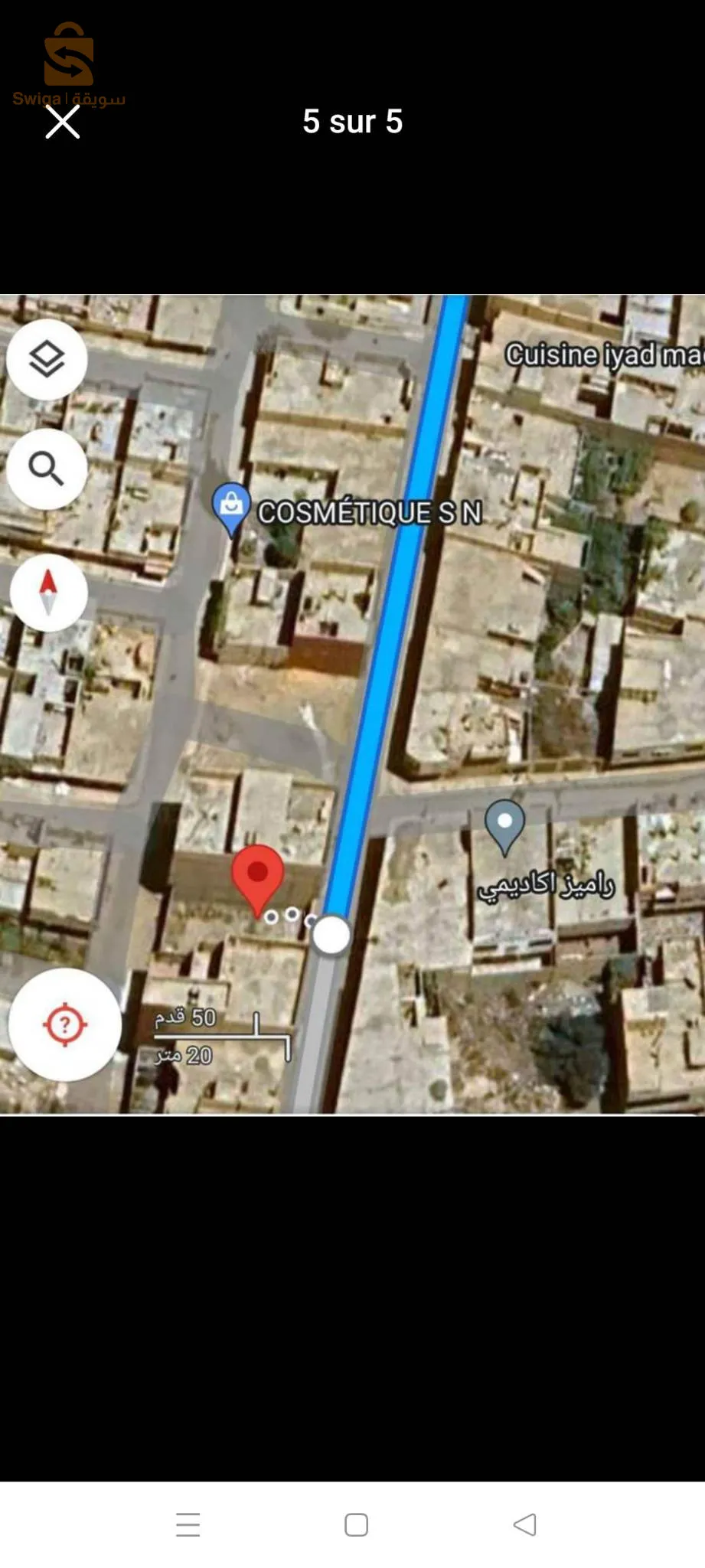
Task: Go back with system back button
Action: (524, 1524)
